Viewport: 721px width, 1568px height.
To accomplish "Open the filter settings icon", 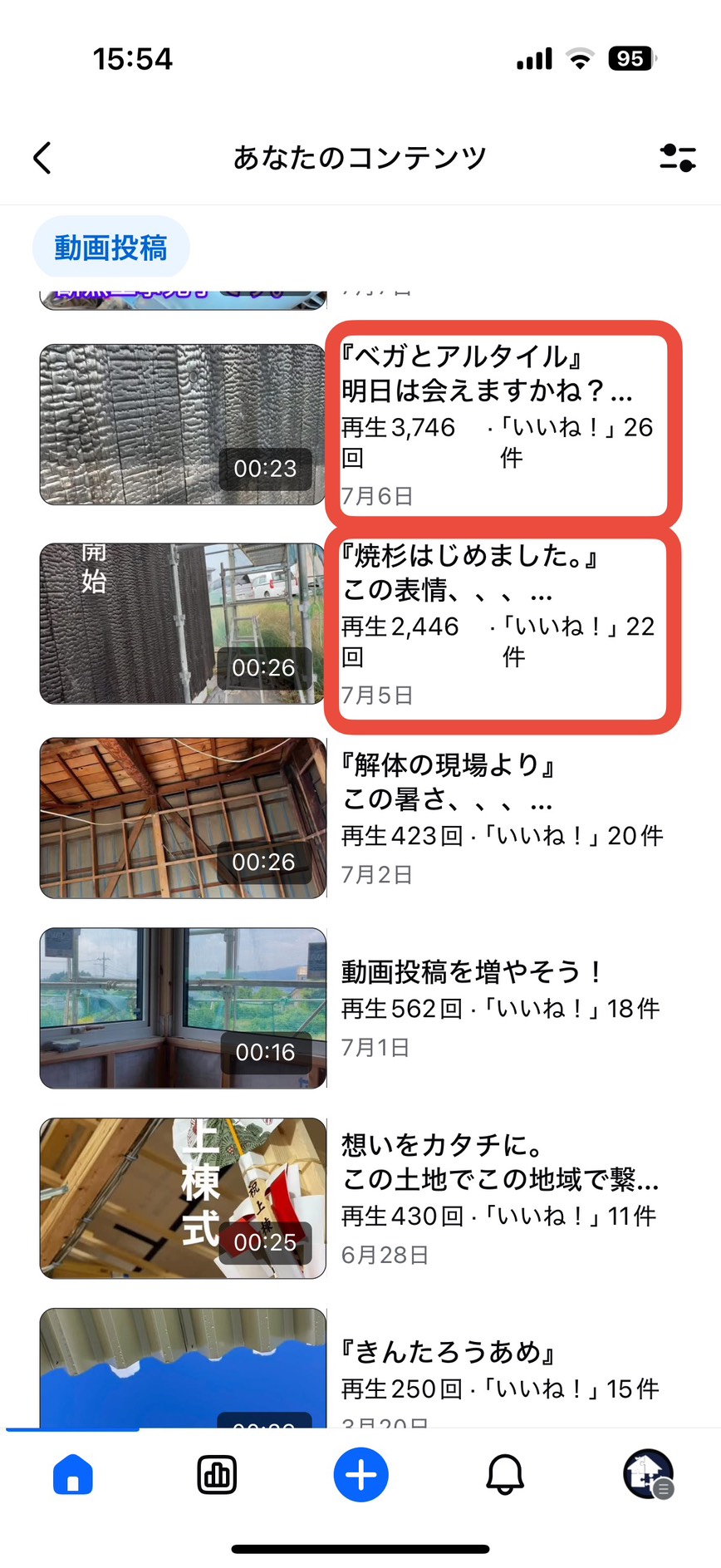I will click(x=677, y=158).
